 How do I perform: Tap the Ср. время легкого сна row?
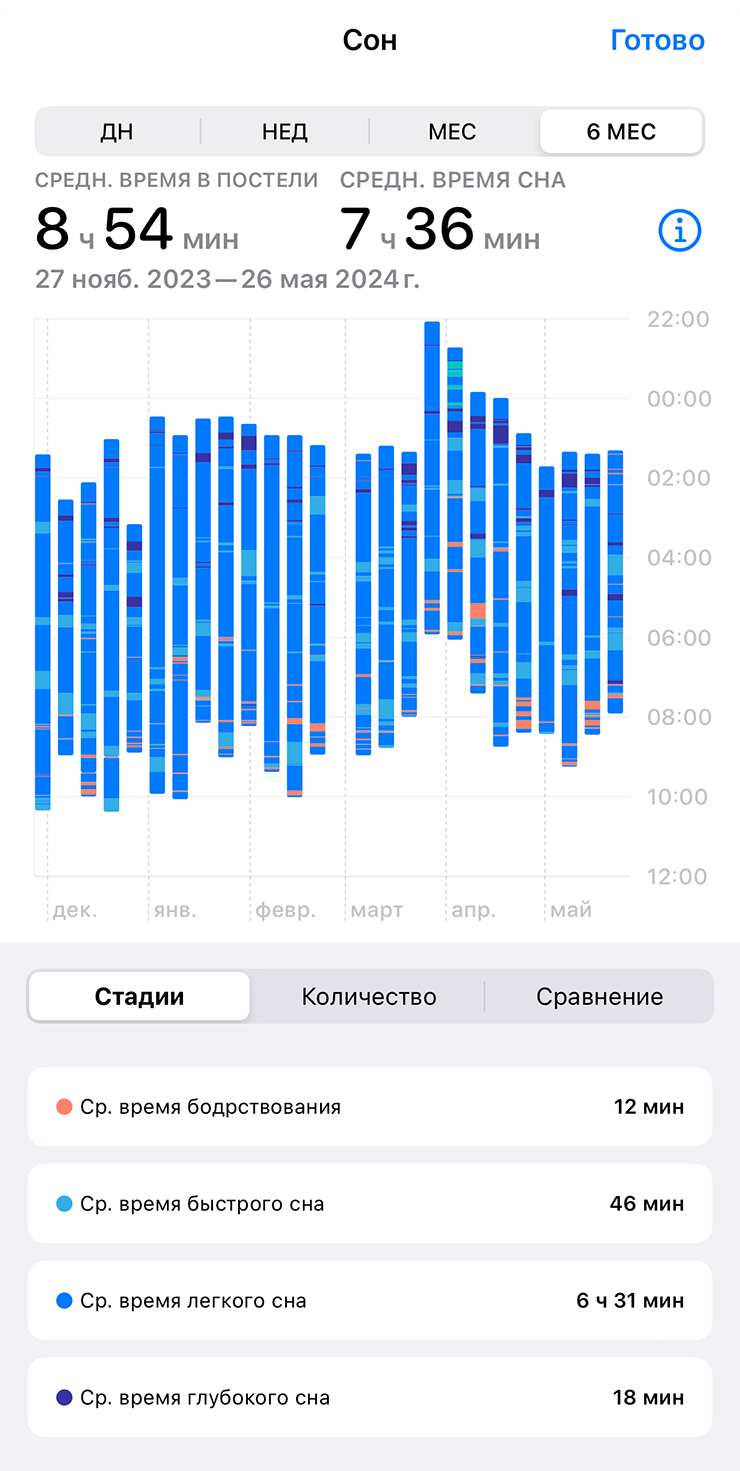tap(369, 1301)
